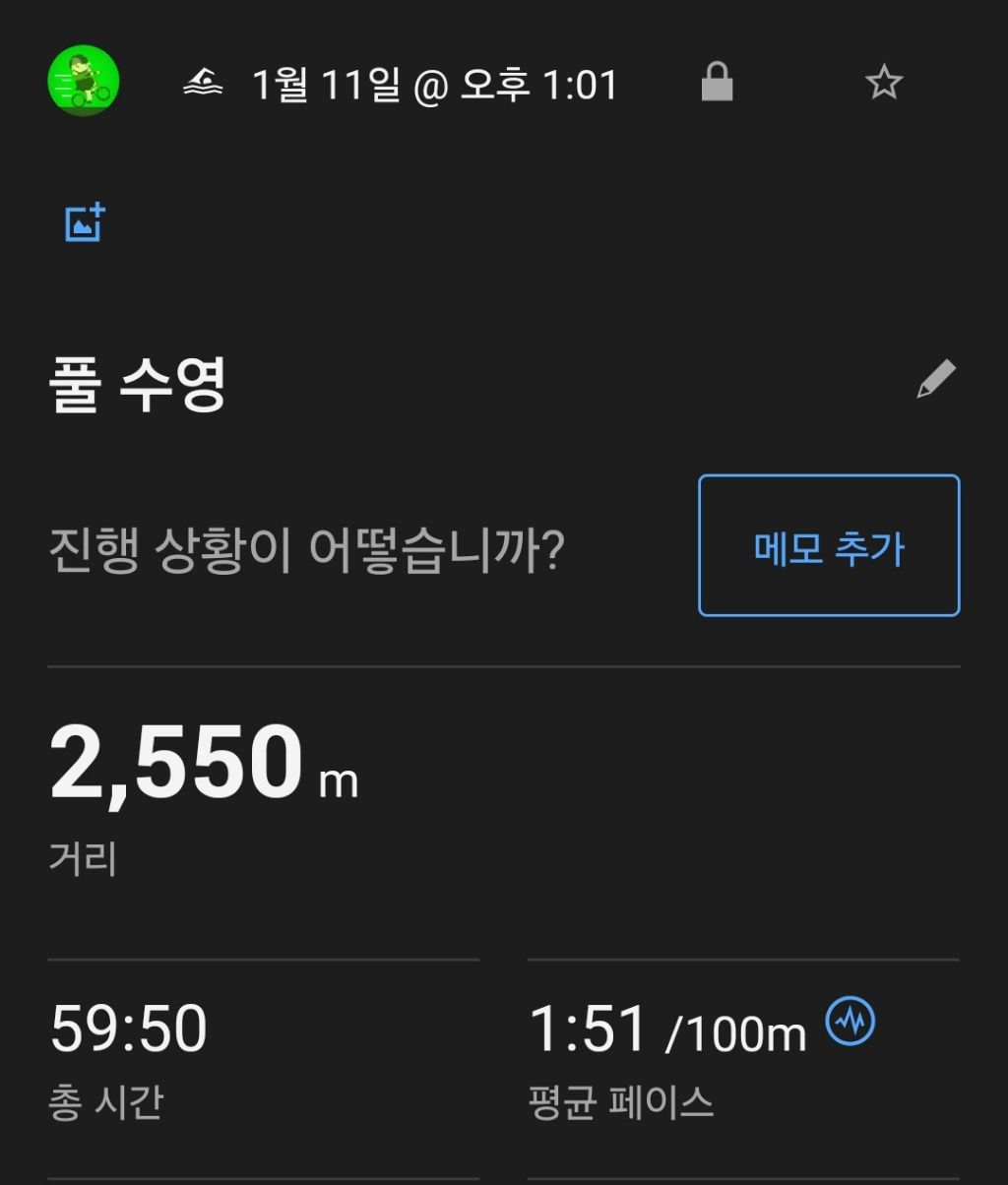
Task: Tap the 메모 추가 button
Action: tap(829, 546)
